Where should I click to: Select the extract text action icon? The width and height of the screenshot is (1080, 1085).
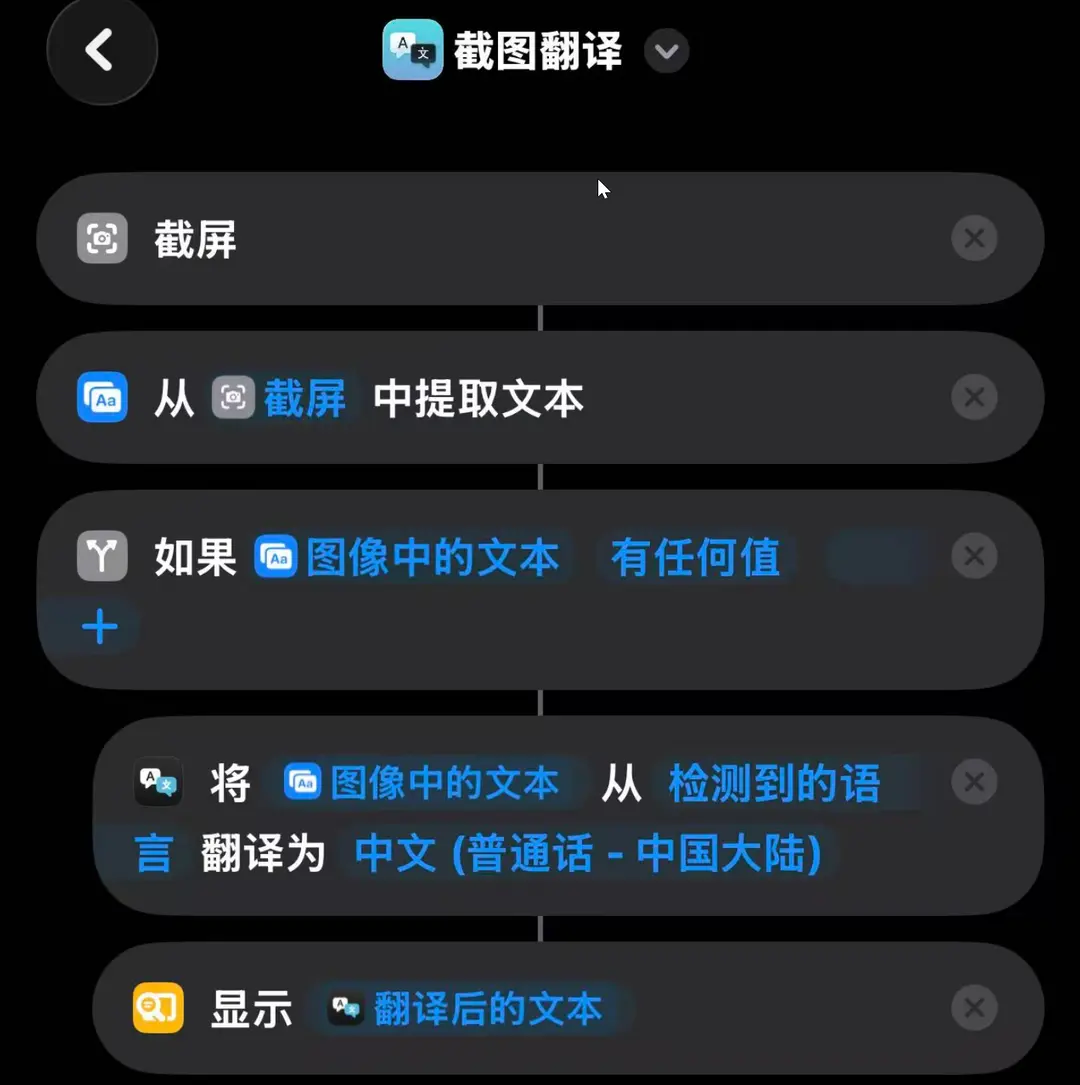(101, 397)
